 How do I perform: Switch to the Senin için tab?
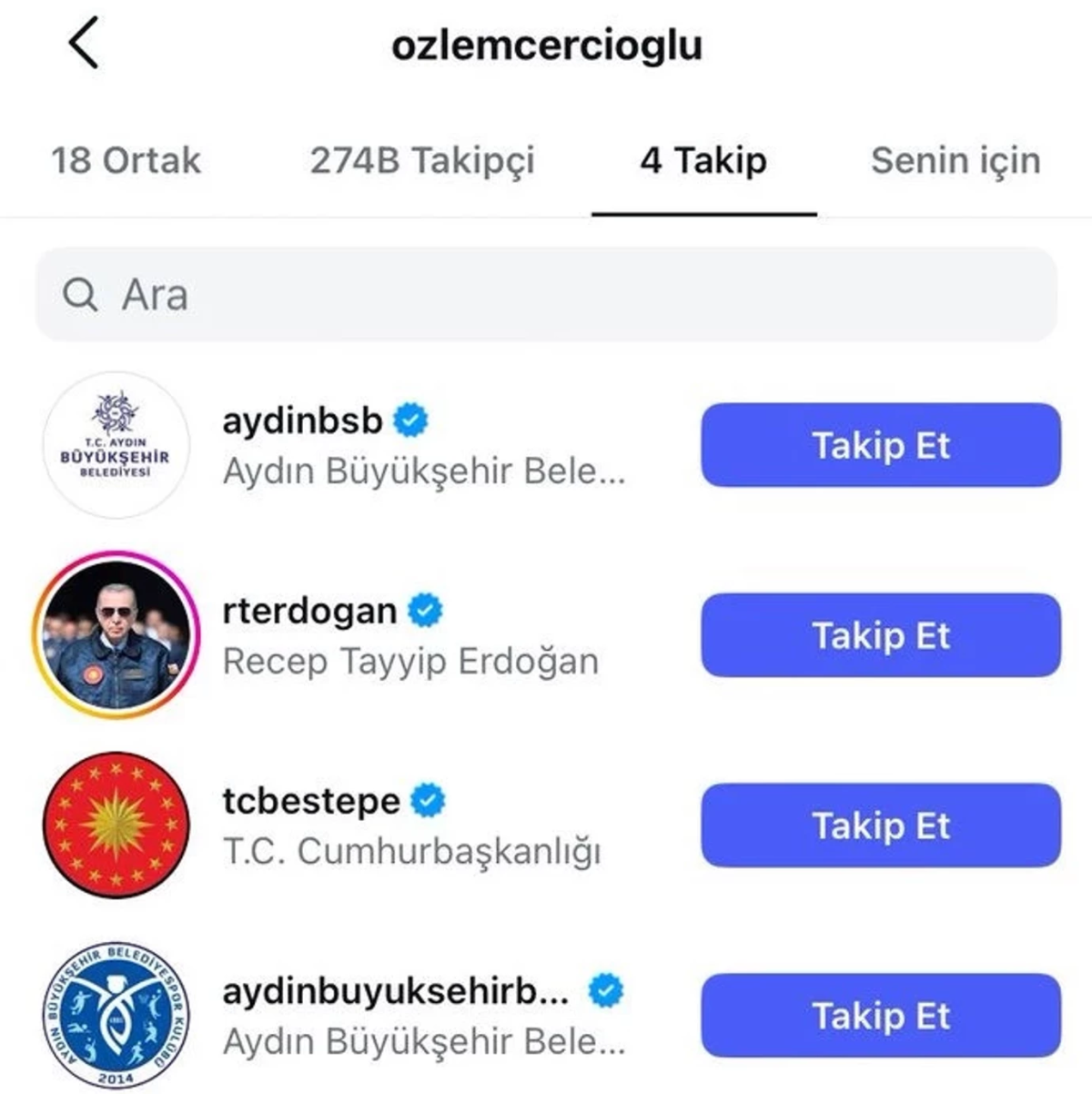[x=955, y=160]
